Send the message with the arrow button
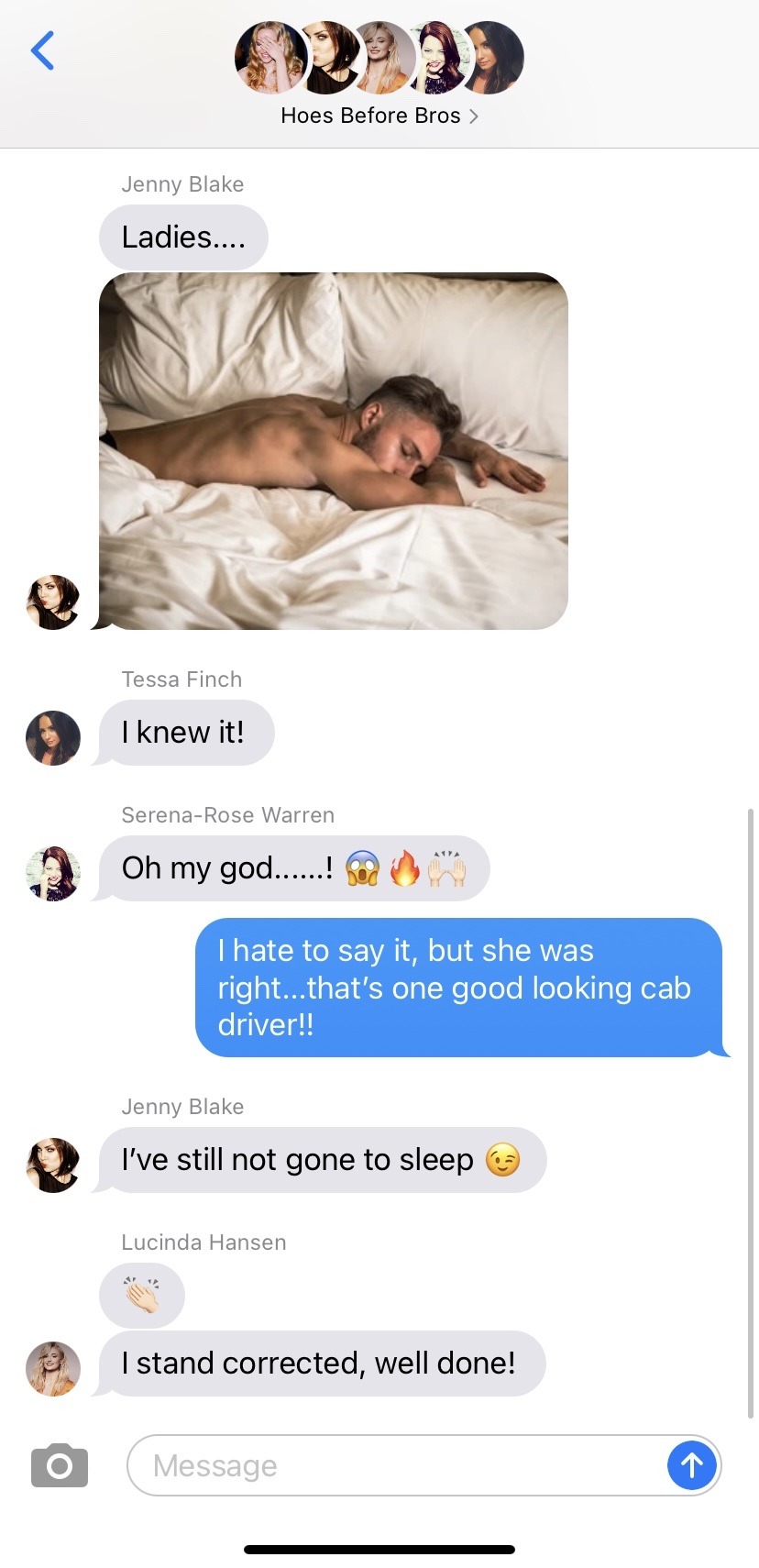This screenshot has width=759, height=1568. pyautogui.click(x=691, y=1465)
